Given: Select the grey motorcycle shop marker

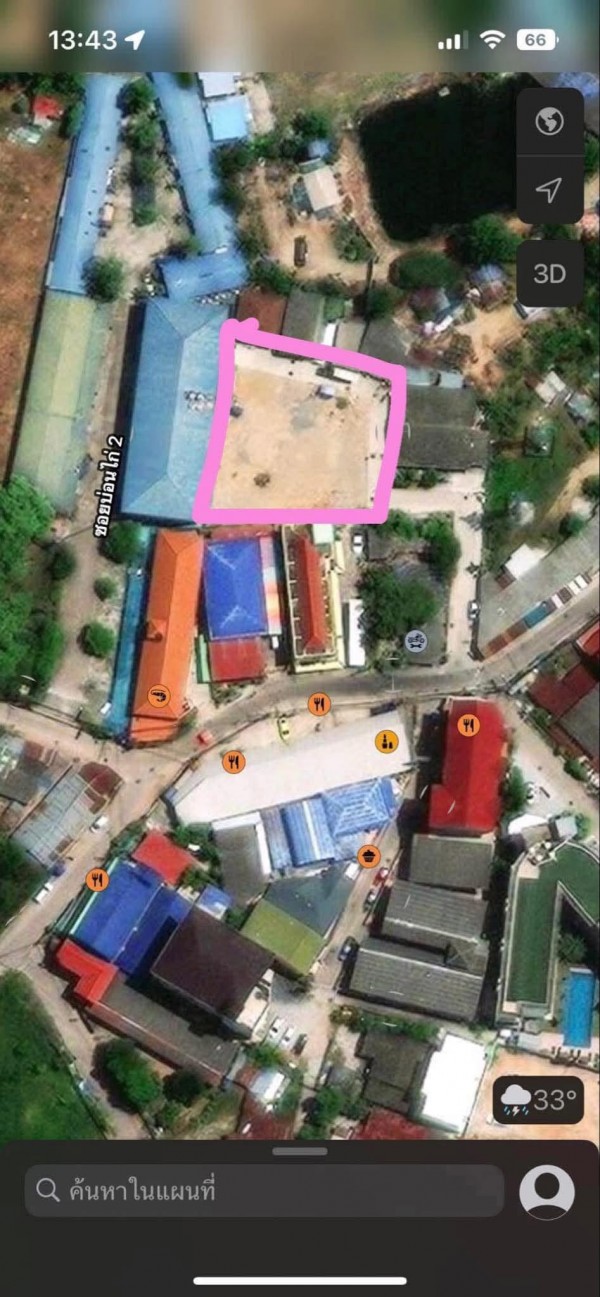Looking at the screenshot, I should click(x=416, y=641).
